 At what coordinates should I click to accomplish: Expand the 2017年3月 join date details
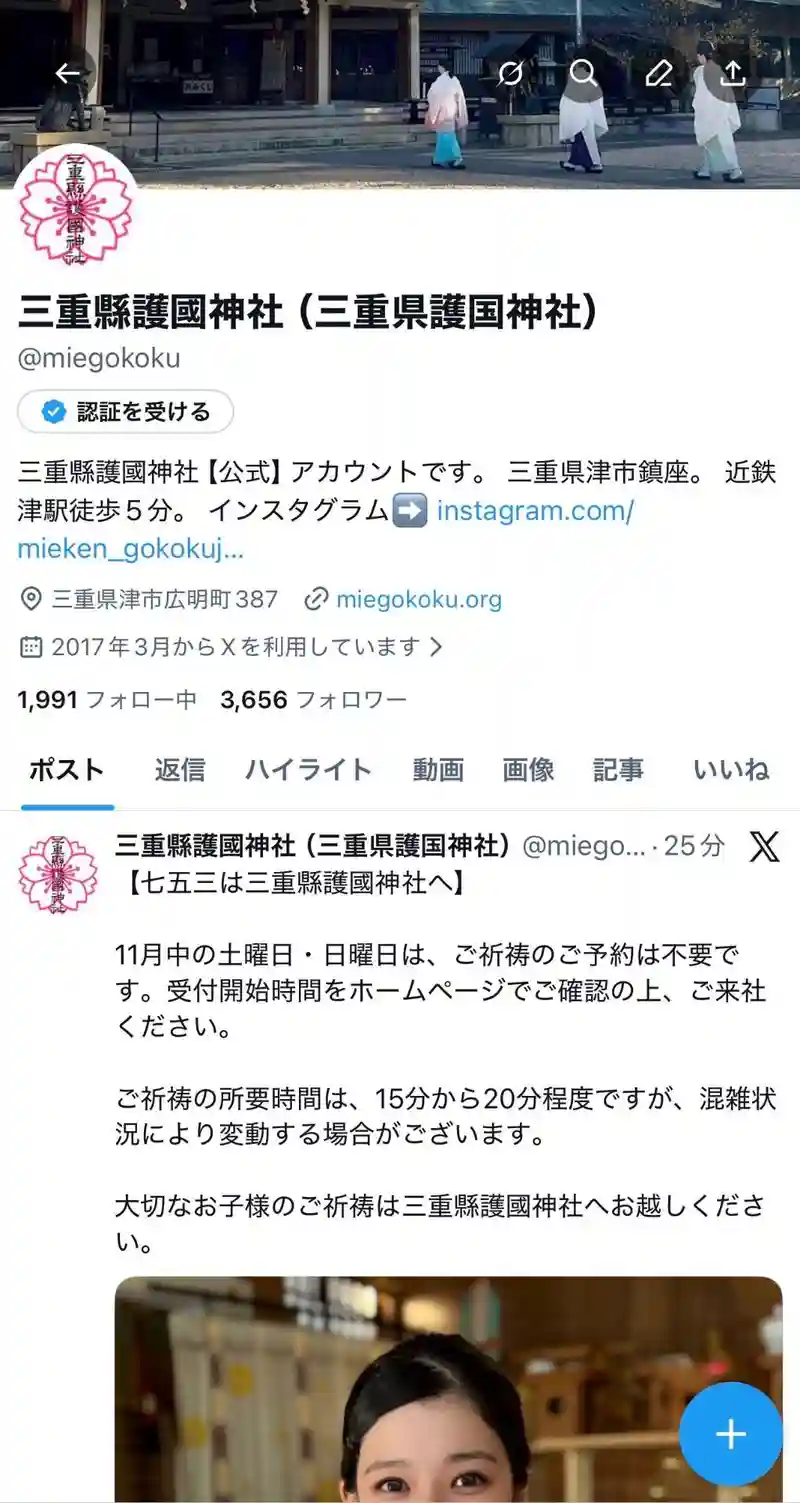pyautogui.click(x=232, y=647)
